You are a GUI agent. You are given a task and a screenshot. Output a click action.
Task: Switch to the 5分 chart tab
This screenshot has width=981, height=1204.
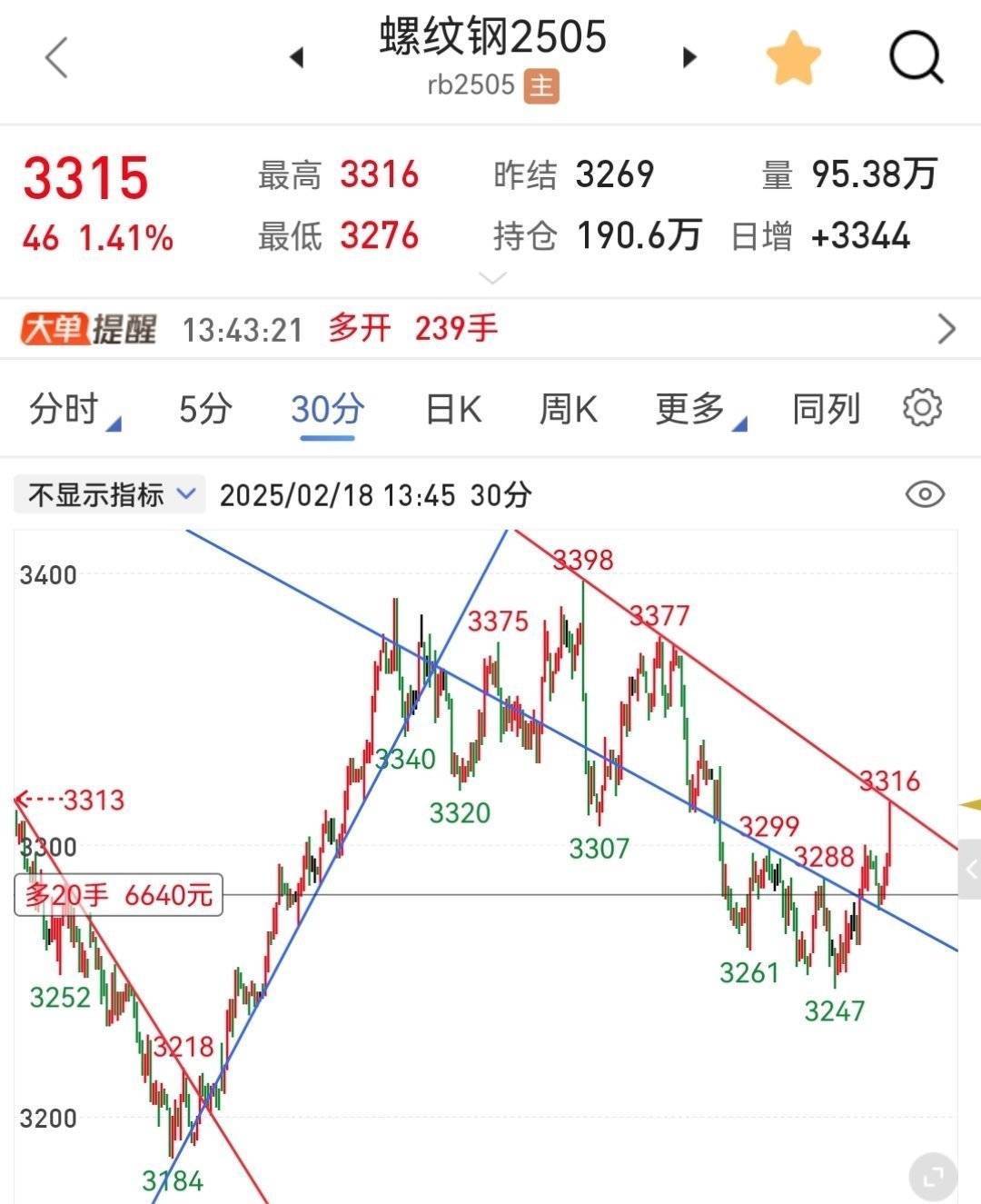pyautogui.click(x=205, y=410)
